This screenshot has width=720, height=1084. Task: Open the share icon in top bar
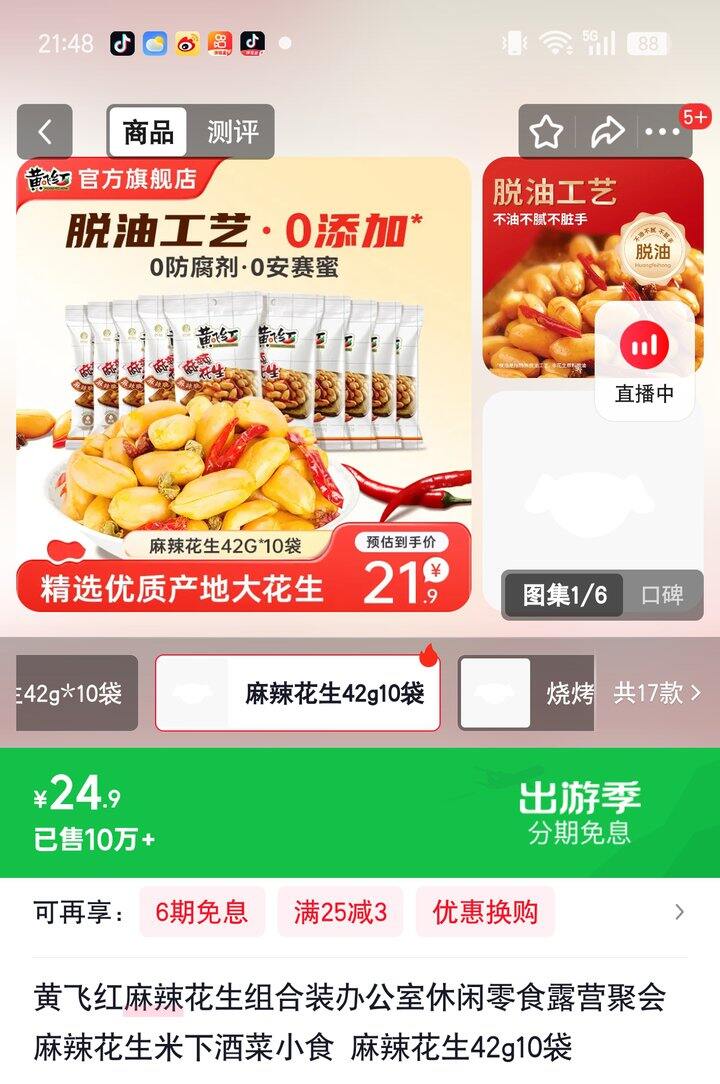pos(606,131)
